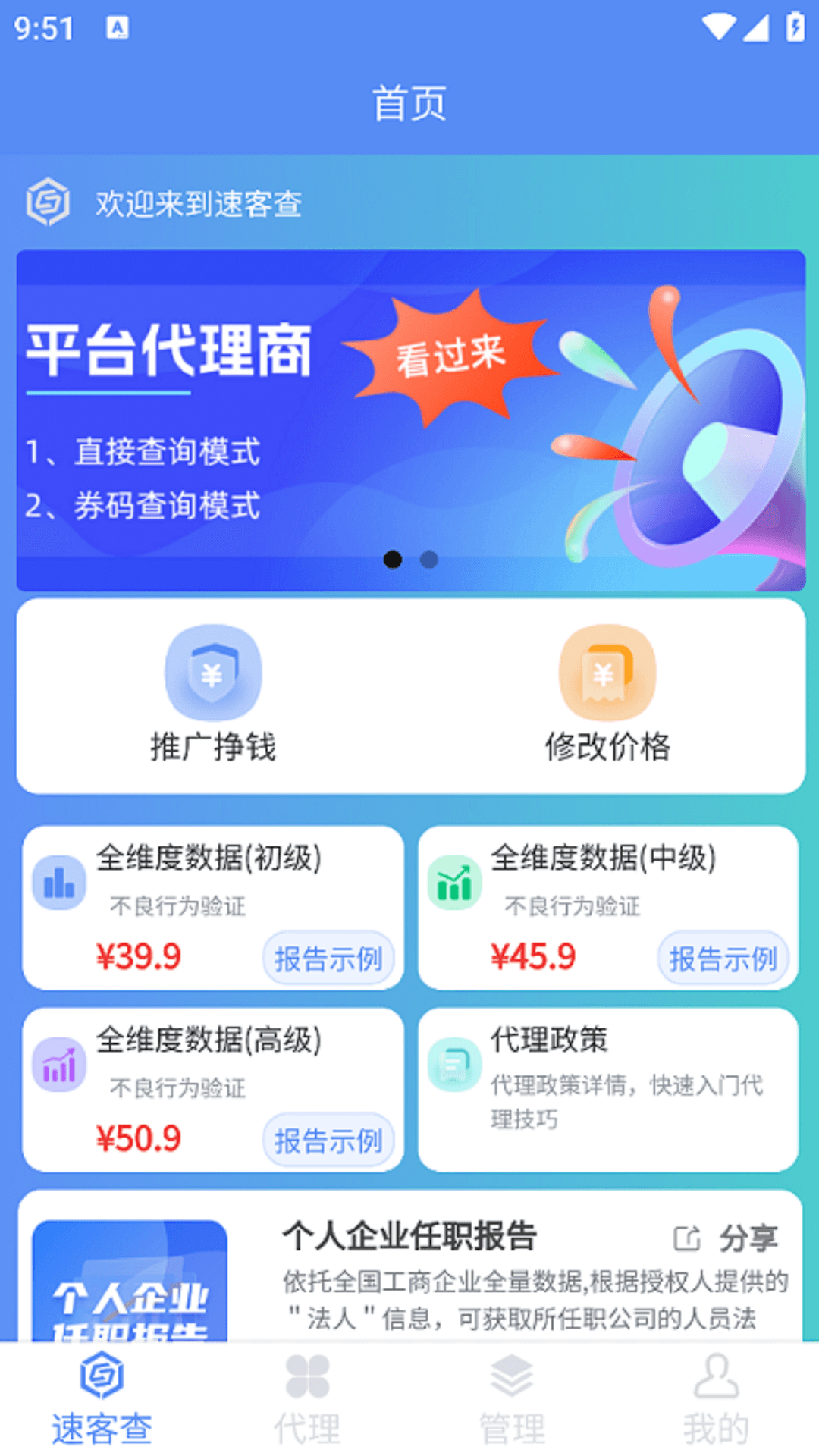The width and height of the screenshot is (819, 1456).
Task: Switch to the 代理 tab
Action: (x=307, y=1399)
